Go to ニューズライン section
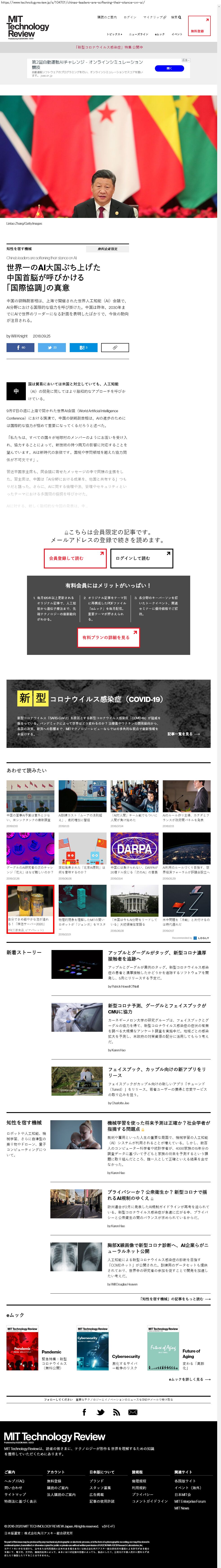221x1568 pixels. 138,34
